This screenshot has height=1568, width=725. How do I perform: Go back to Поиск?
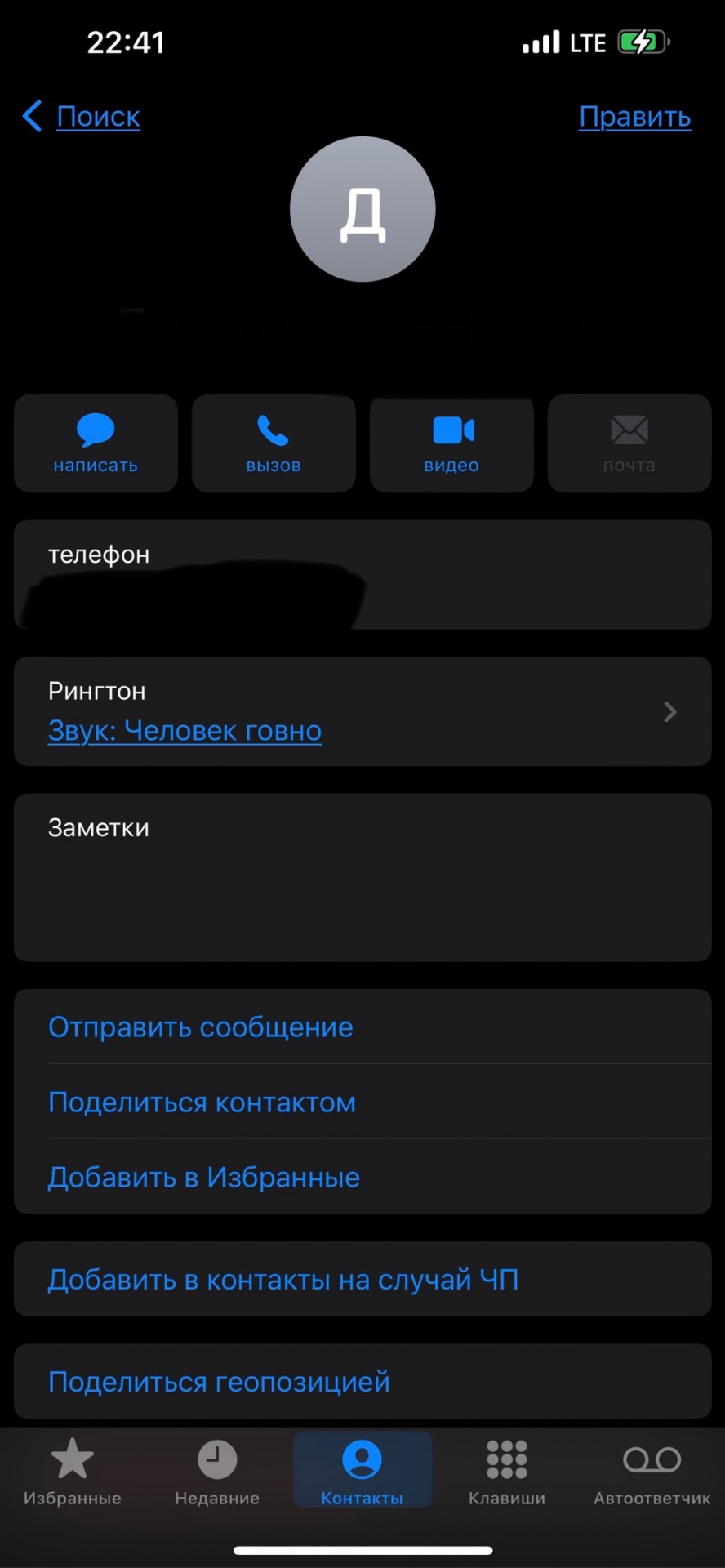(82, 117)
